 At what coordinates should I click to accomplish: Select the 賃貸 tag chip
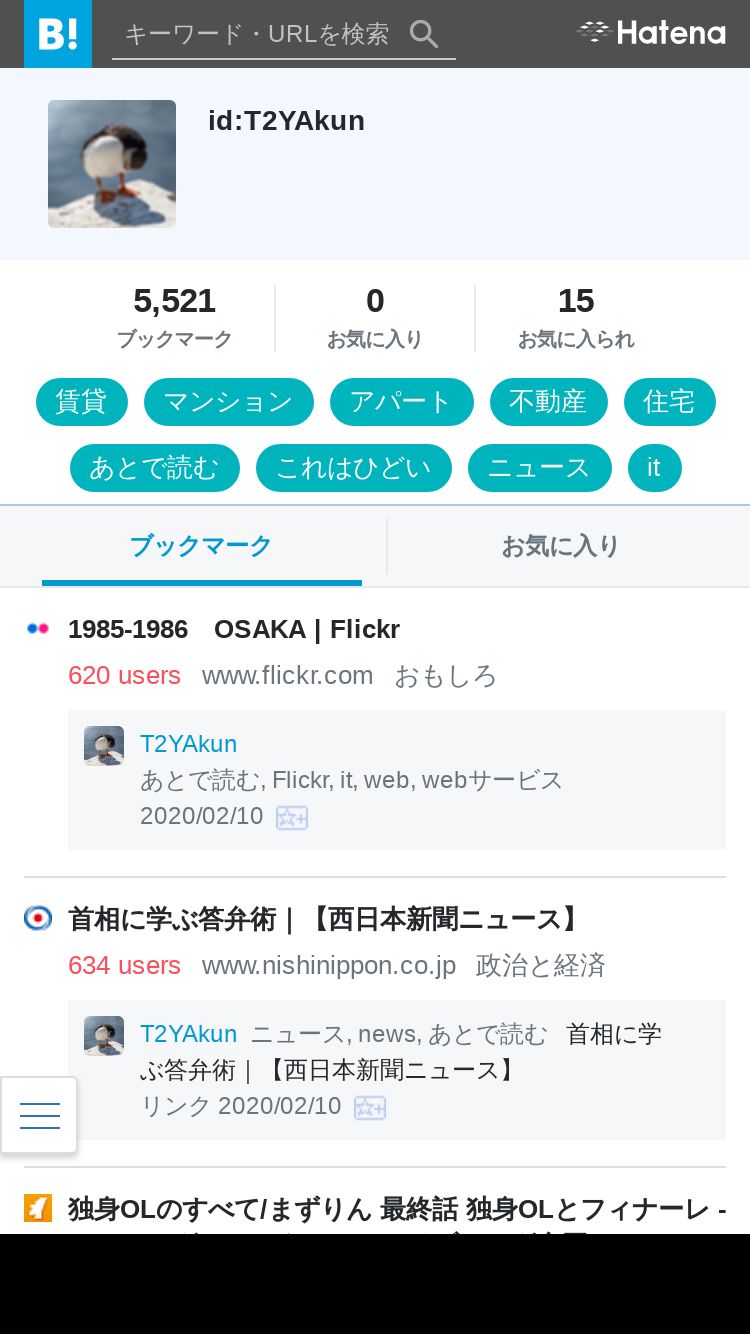point(82,402)
